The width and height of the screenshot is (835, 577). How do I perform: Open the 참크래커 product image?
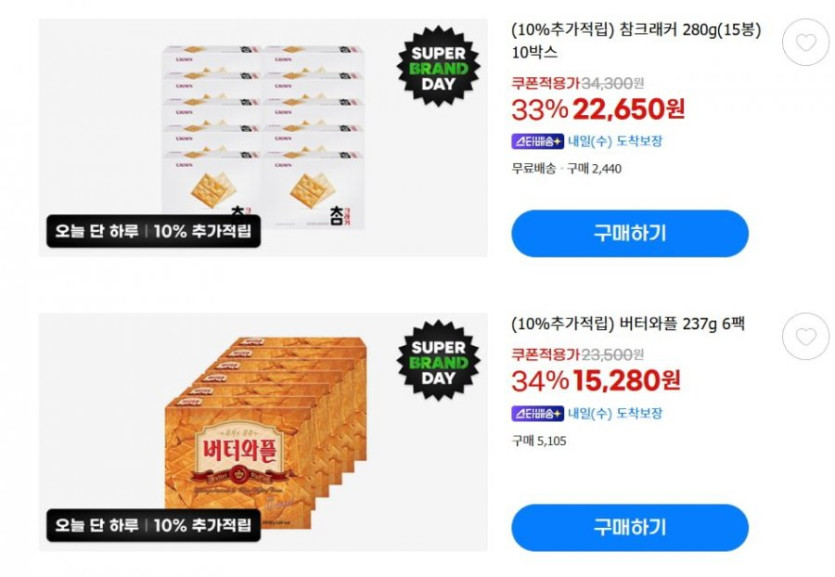pyautogui.click(x=263, y=138)
